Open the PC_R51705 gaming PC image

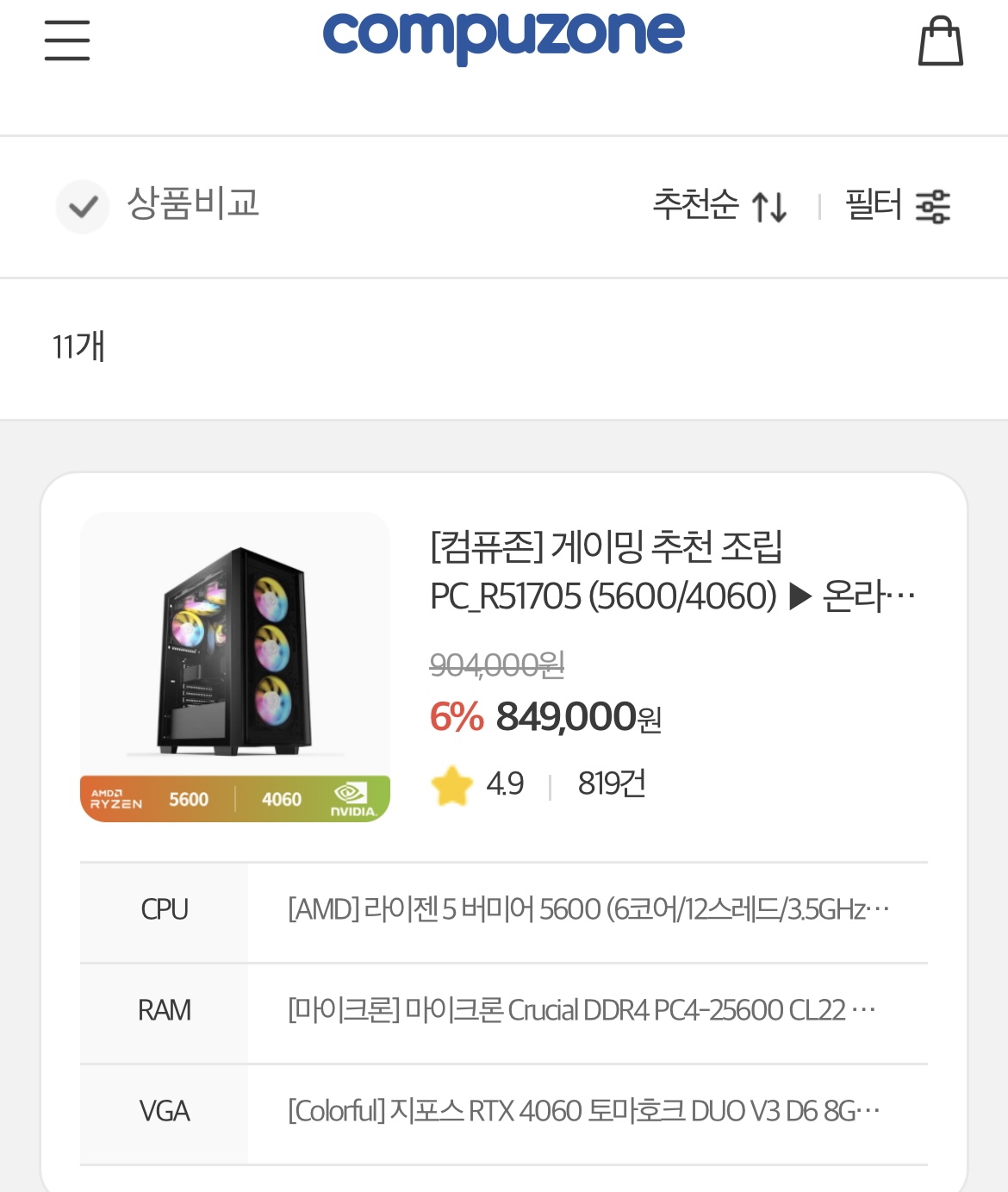pos(235,666)
